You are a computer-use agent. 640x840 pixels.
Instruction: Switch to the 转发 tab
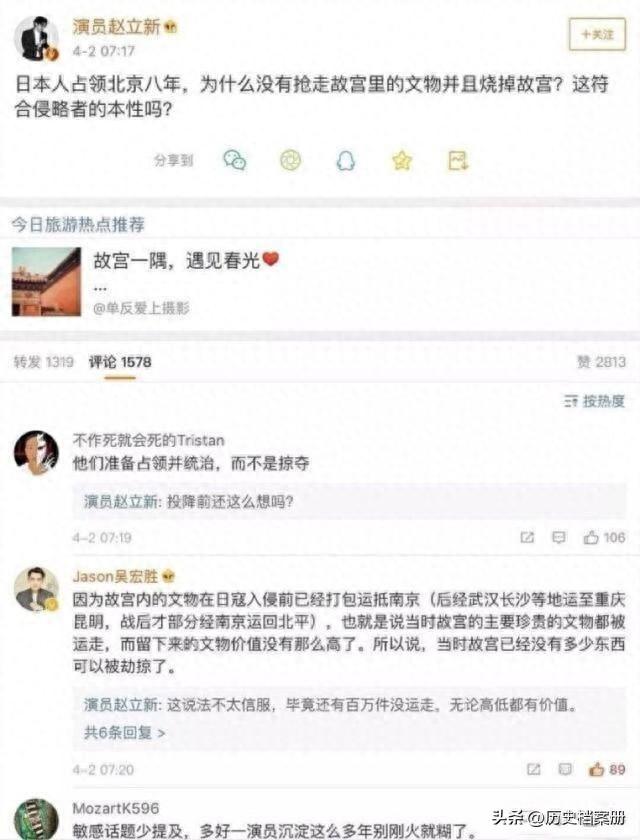click(x=43, y=362)
